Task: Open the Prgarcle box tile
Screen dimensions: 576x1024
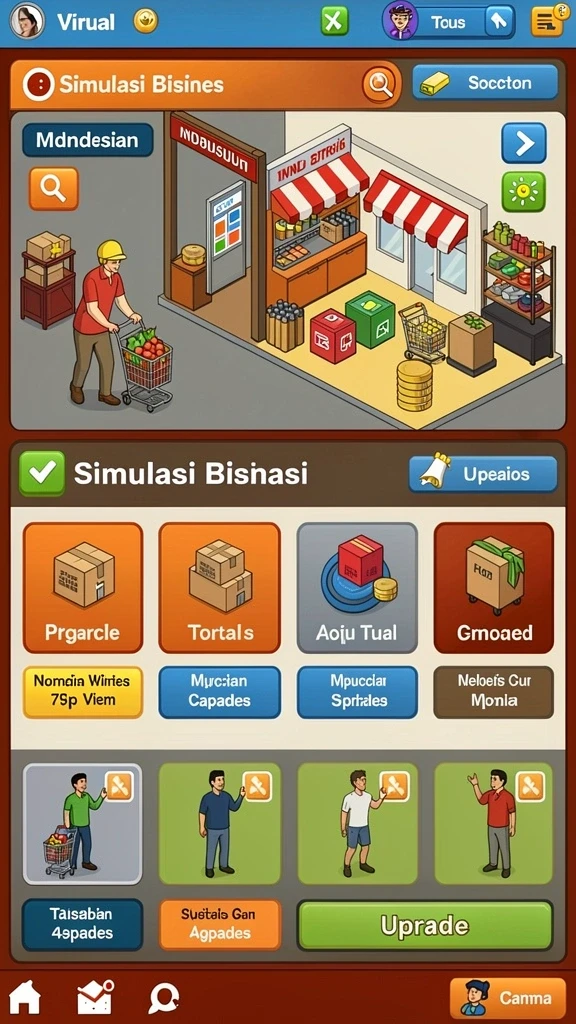Action: point(83,588)
